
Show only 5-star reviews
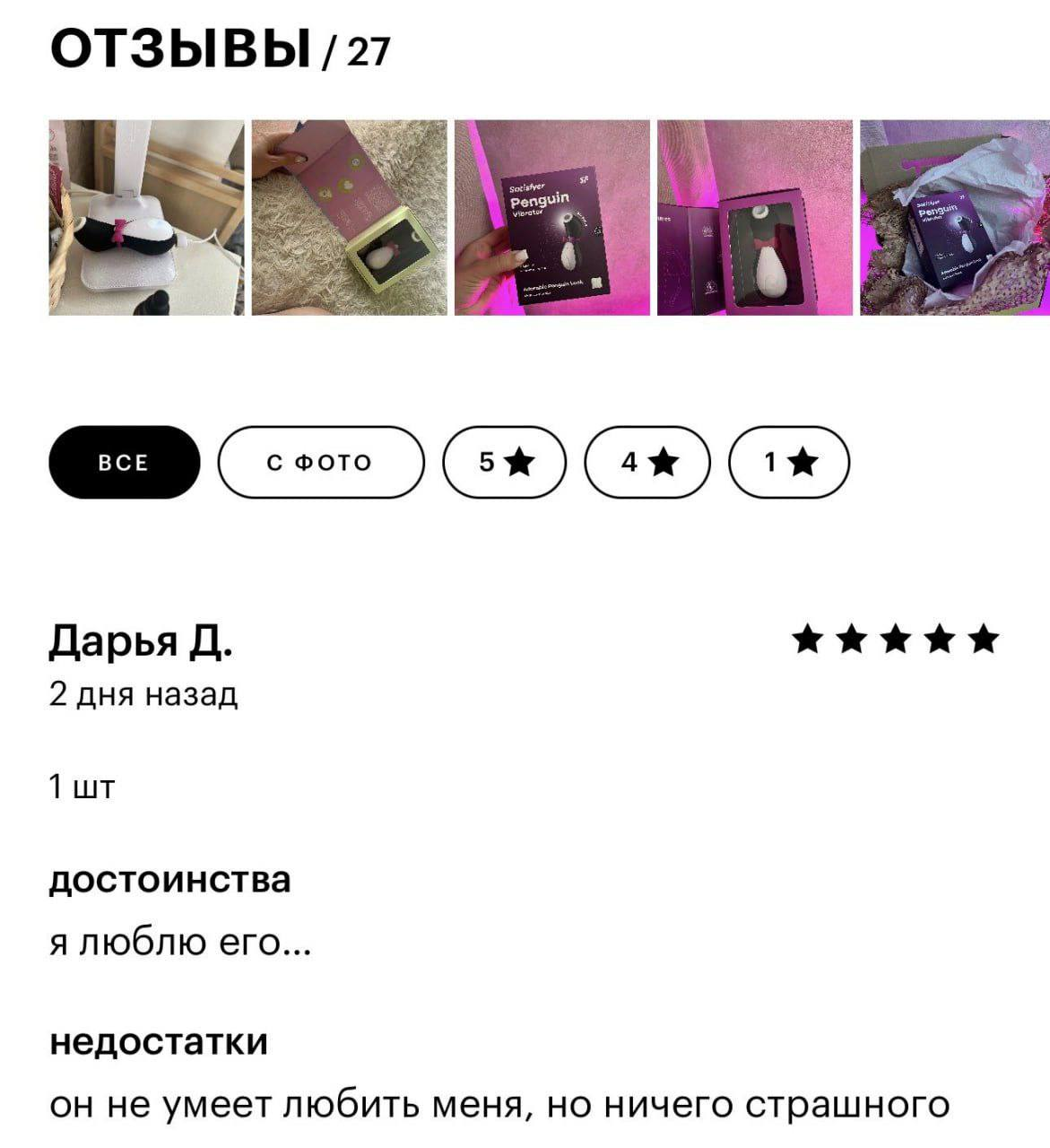(x=506, y=463)
